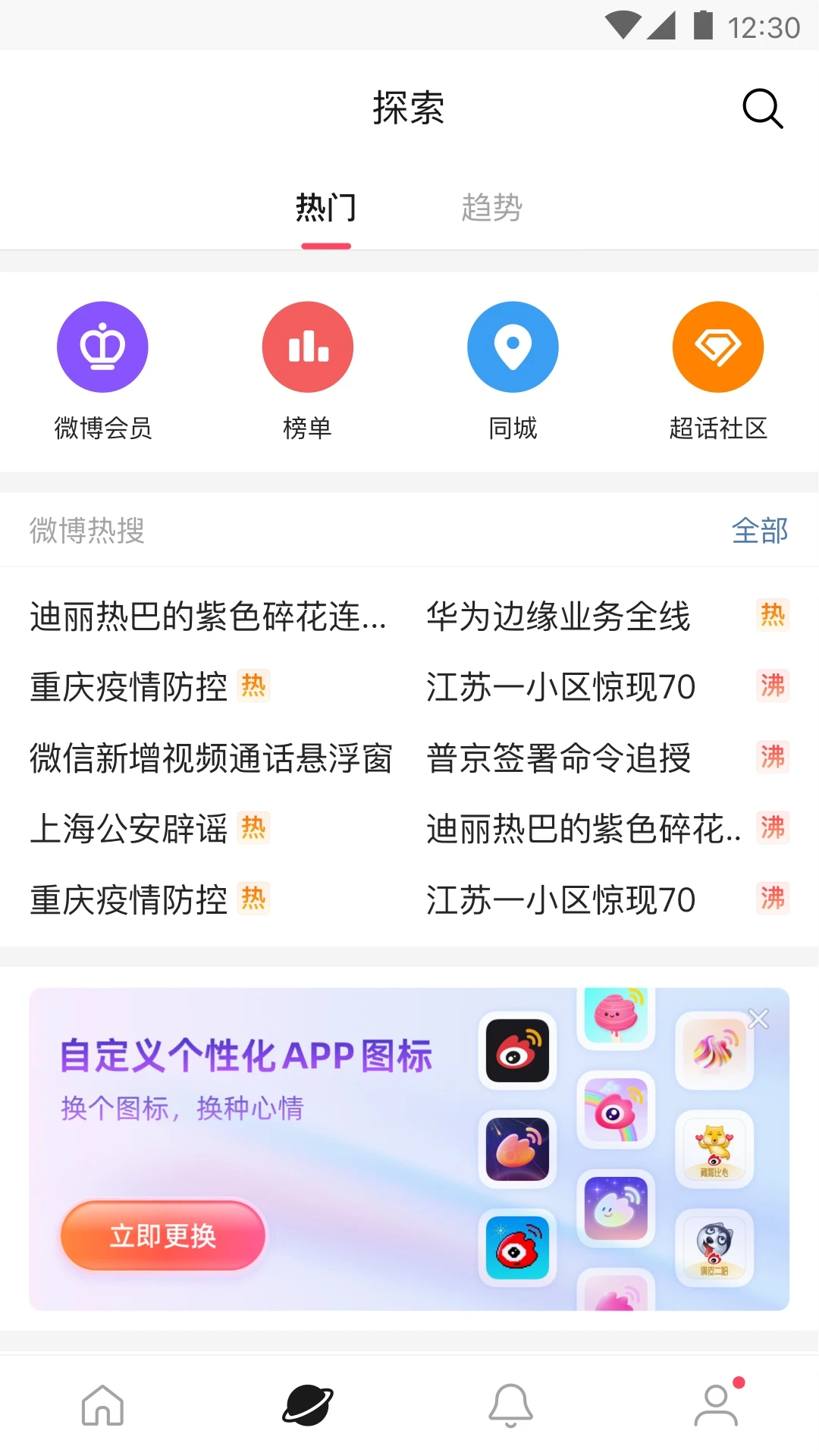Open 同城 local feed via location pin icon
Screen dimensions: 819x1456
[513, 347]
